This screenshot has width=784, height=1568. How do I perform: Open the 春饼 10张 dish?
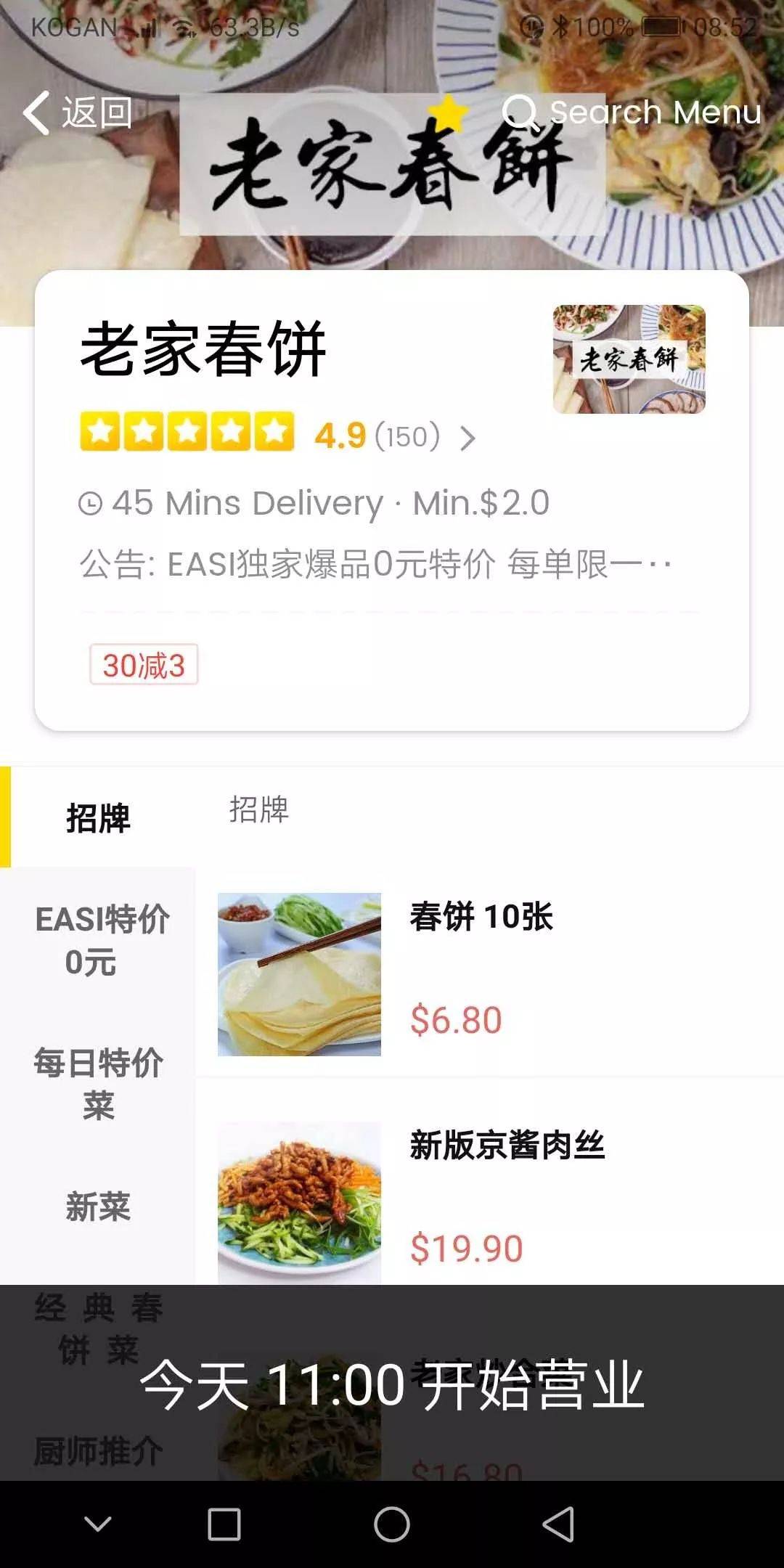coord(479,973)
